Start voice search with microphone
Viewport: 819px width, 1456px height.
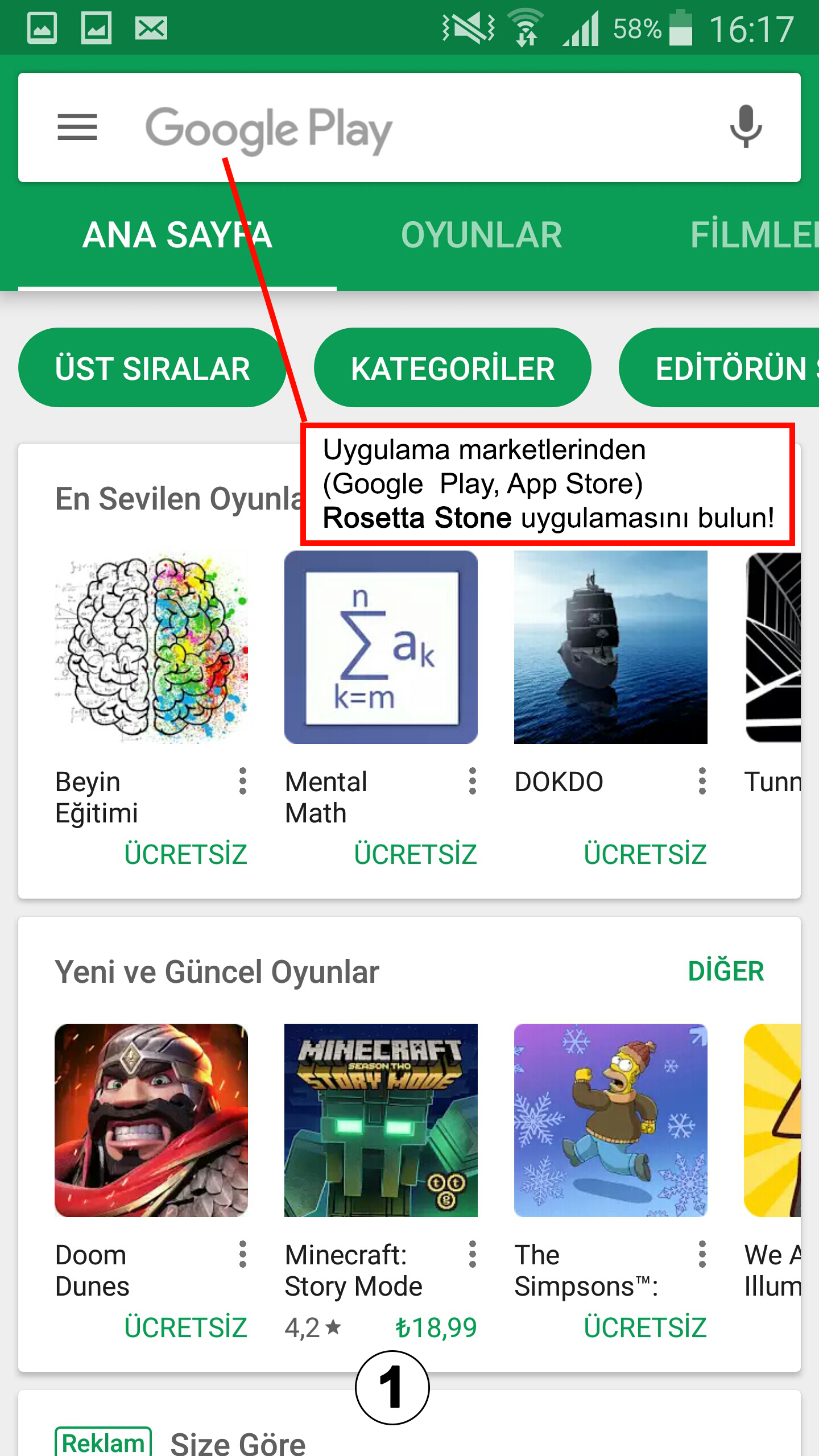[x=746, y=127]
